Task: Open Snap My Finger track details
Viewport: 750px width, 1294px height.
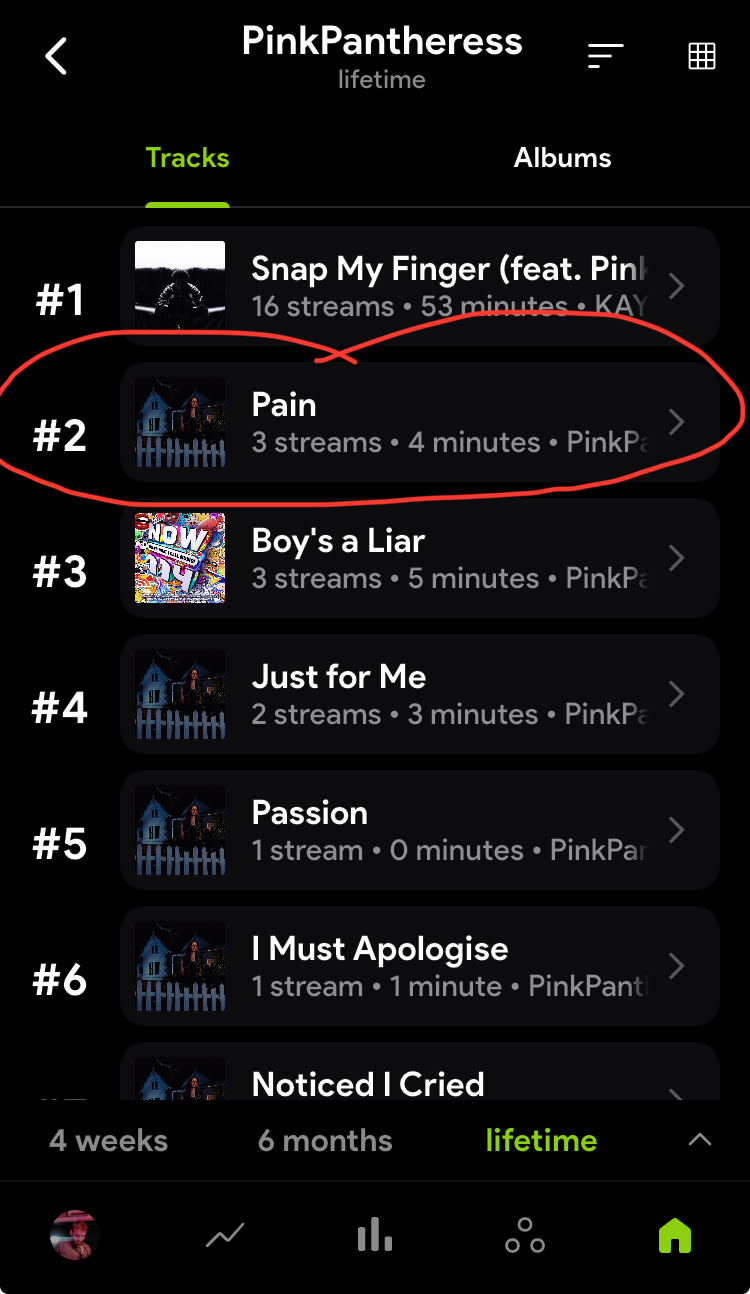Action: point(420,286)
